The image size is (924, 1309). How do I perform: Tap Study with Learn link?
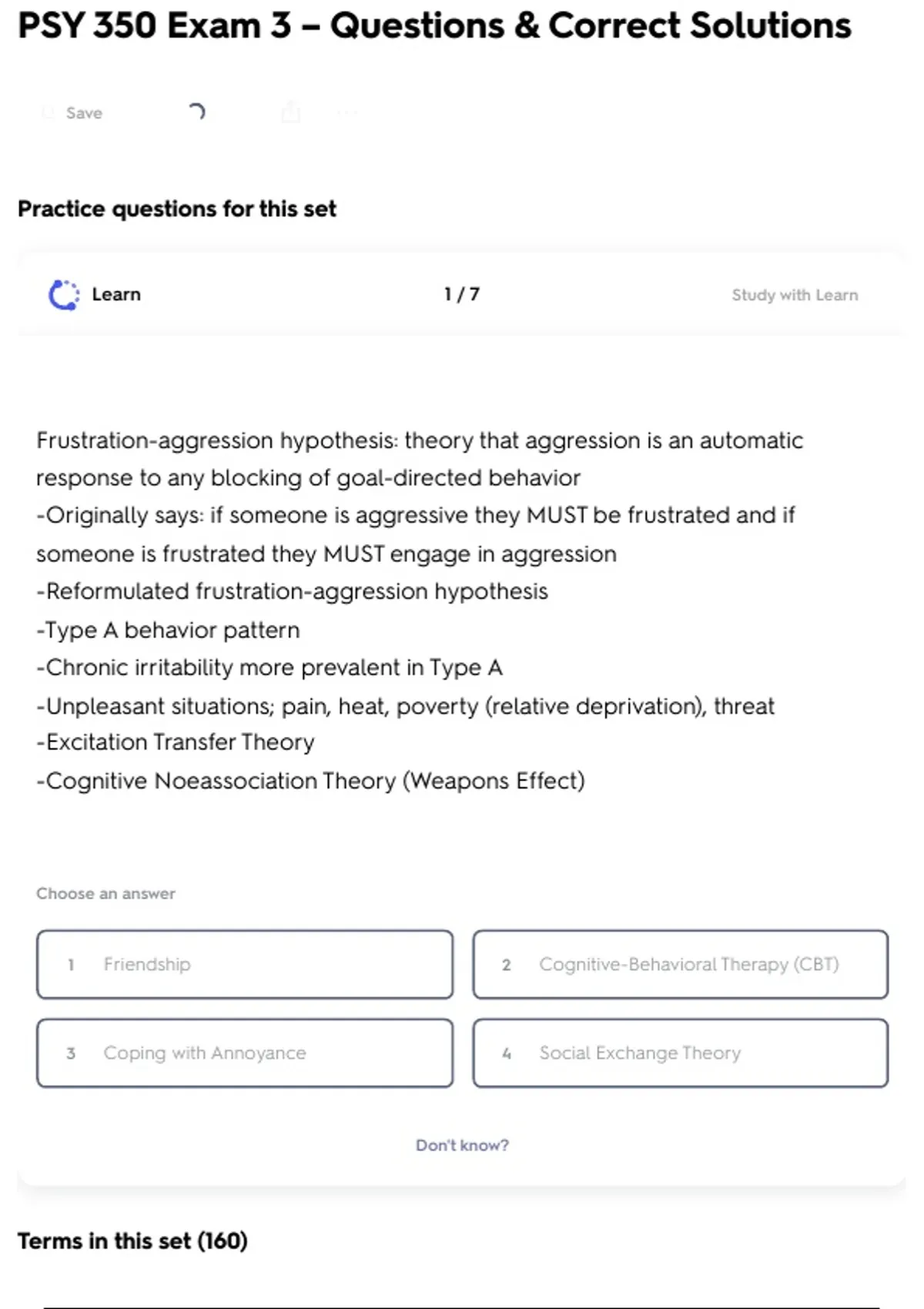coord(794,295)
